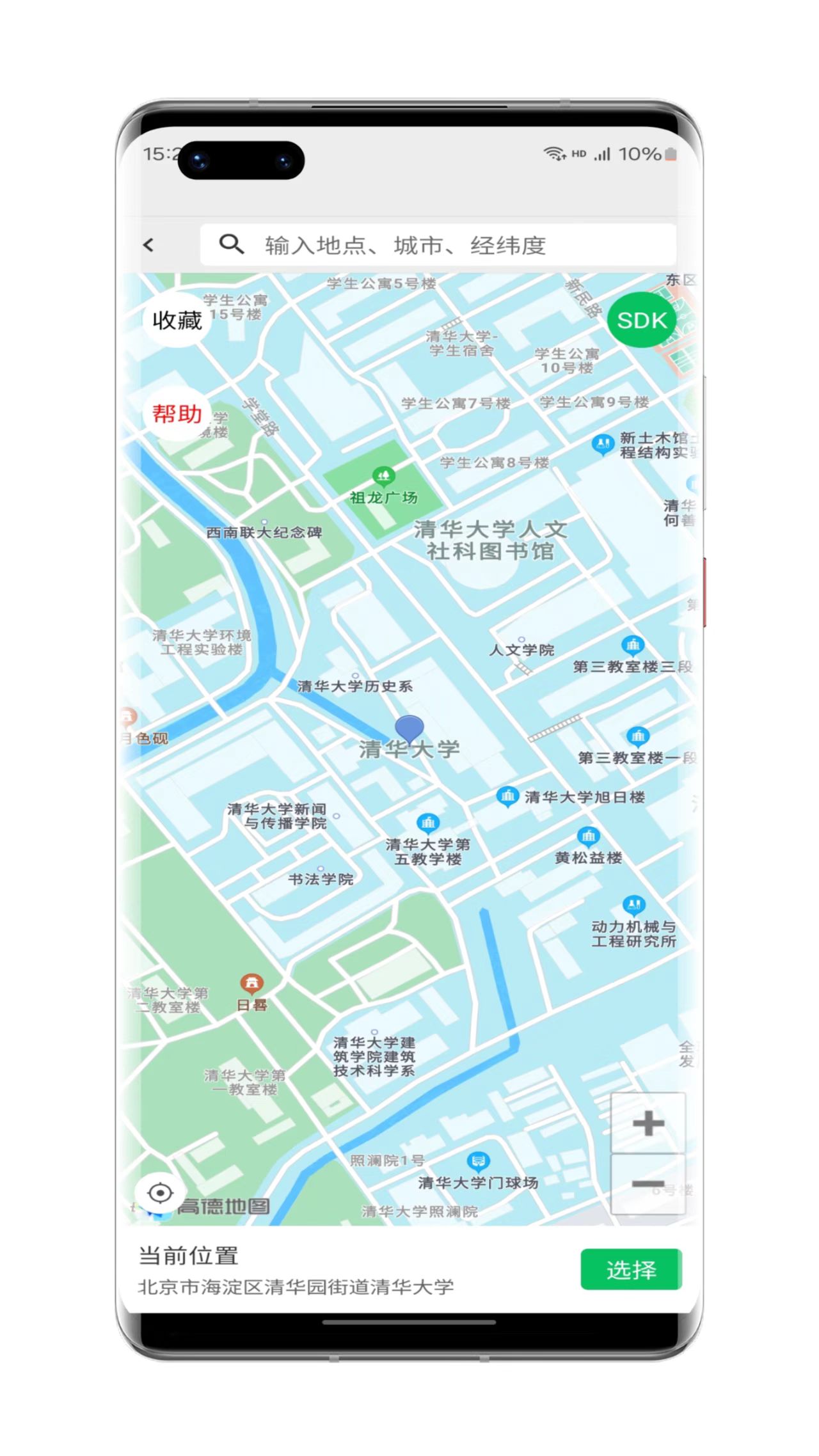
Task: Open the 收藏 favorites button
Action: pyautogui.click(x=177, y=320)
